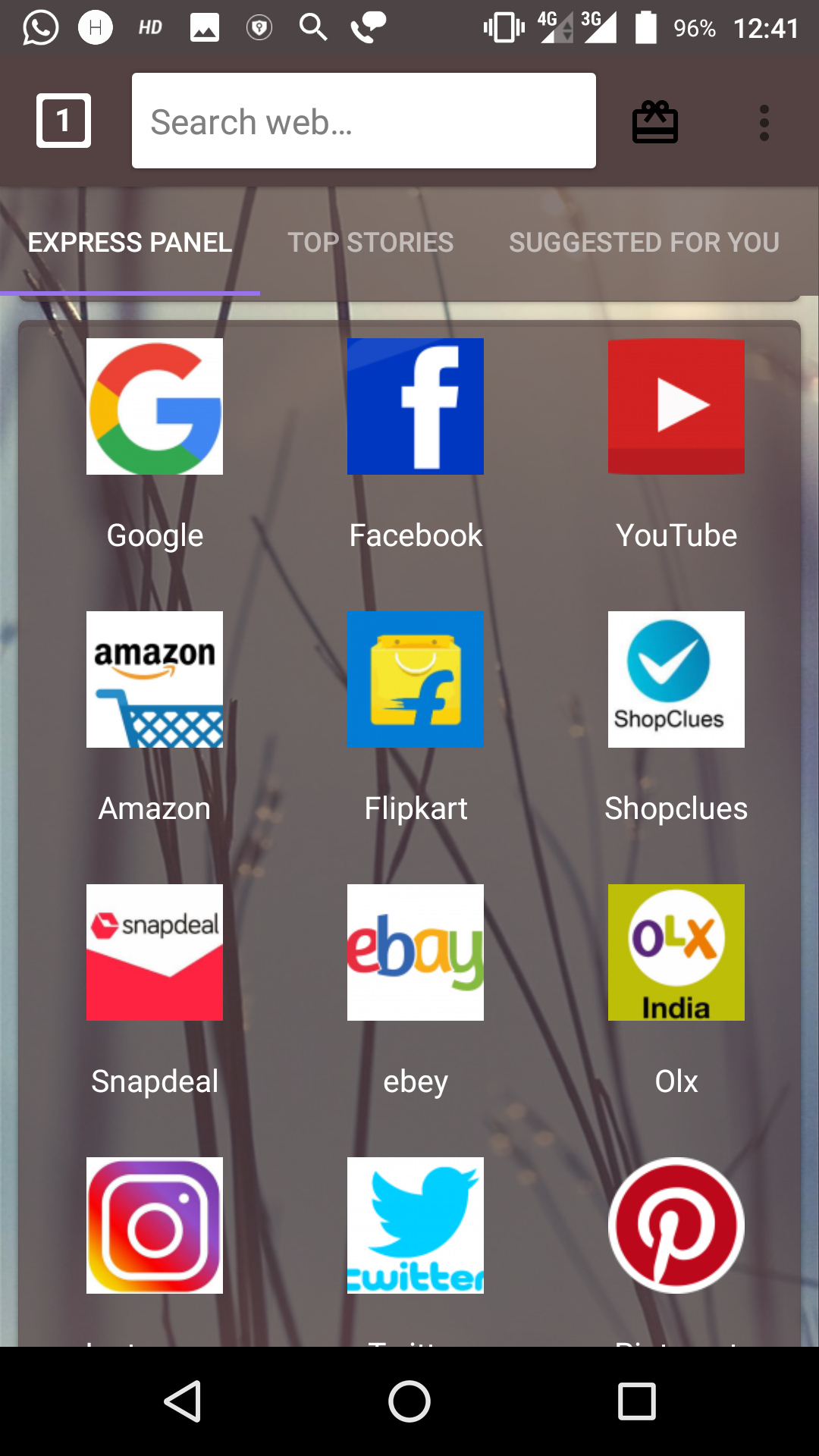Select the EXPRESS PANEL tab

tap(129, 243)
